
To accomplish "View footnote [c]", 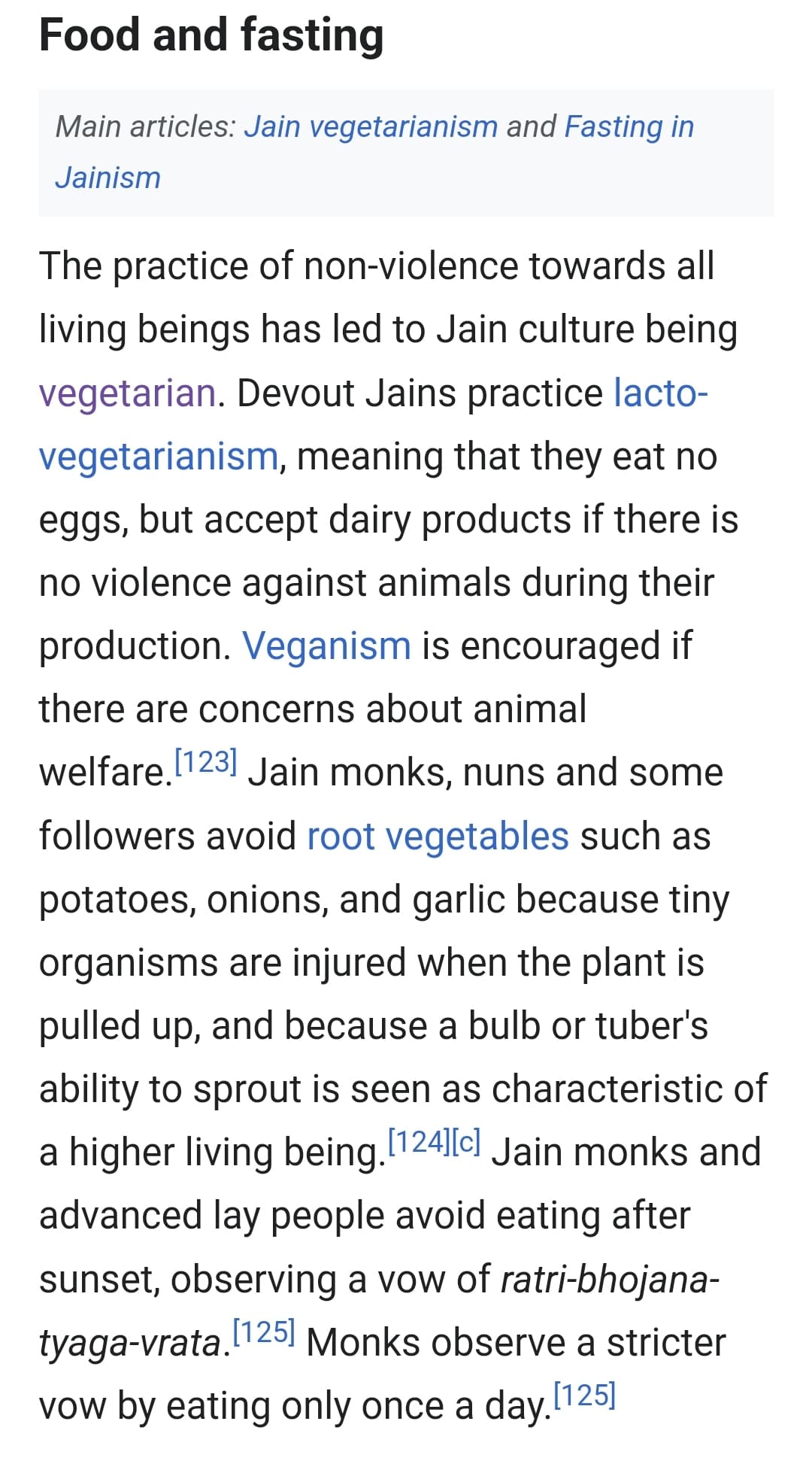I will coord(465,1141).
